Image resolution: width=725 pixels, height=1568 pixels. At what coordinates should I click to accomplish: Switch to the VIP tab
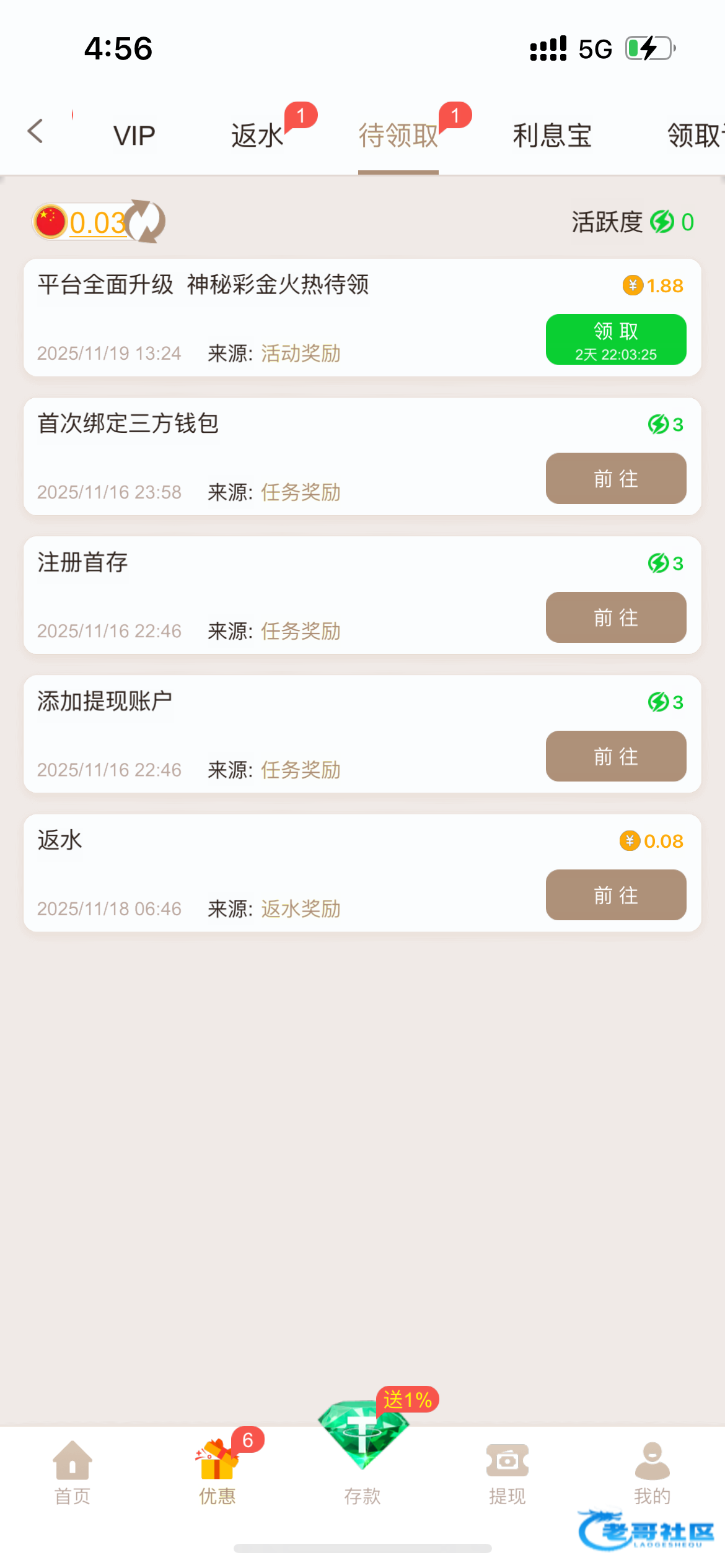(134, 136)
